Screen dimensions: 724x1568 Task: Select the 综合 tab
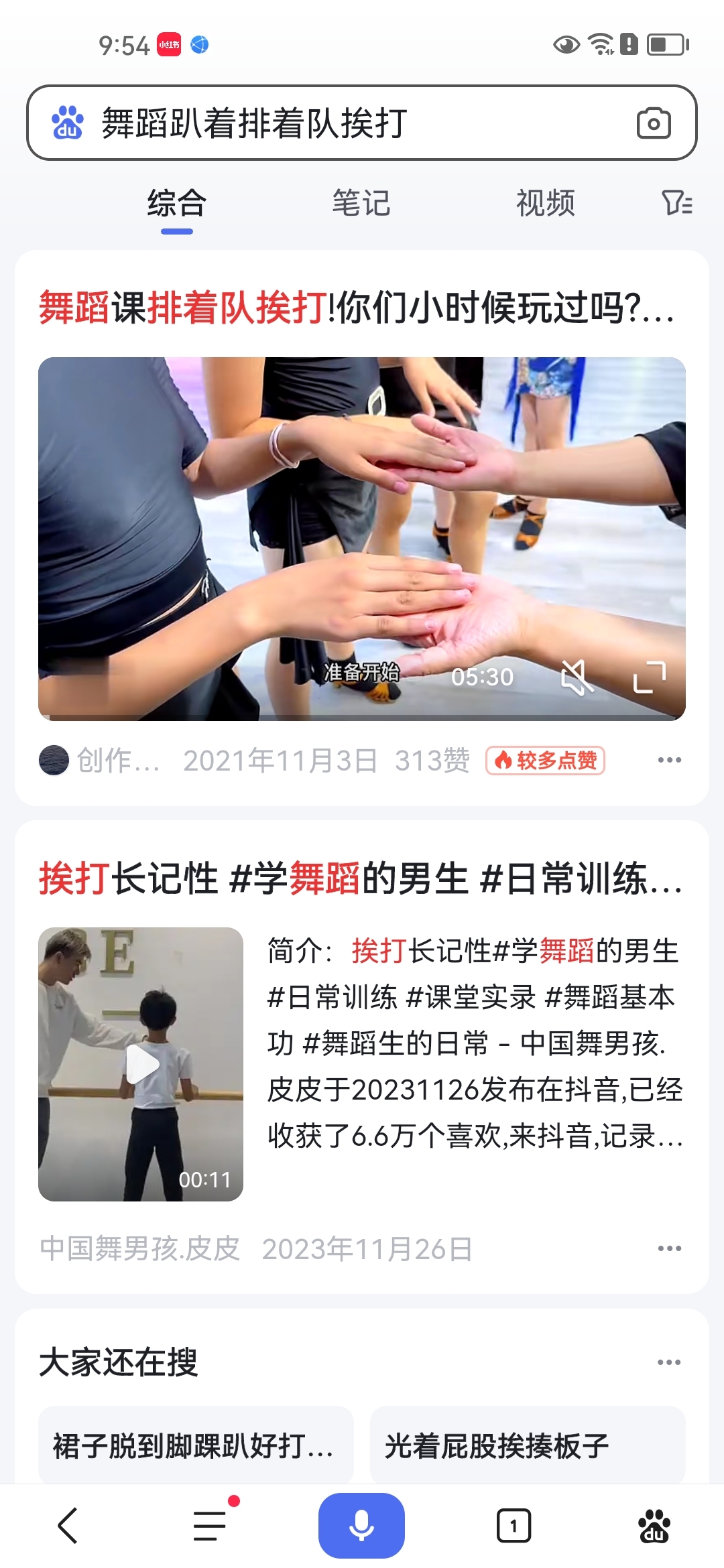177,203
